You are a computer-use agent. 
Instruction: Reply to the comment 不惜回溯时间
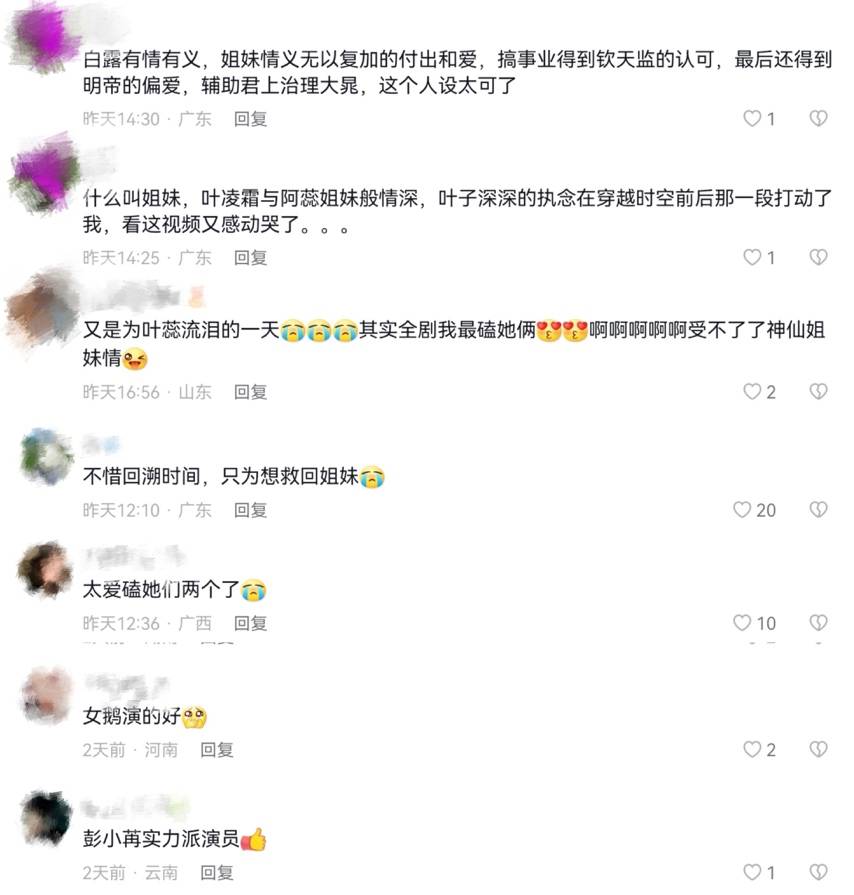[x=251, y=510]
